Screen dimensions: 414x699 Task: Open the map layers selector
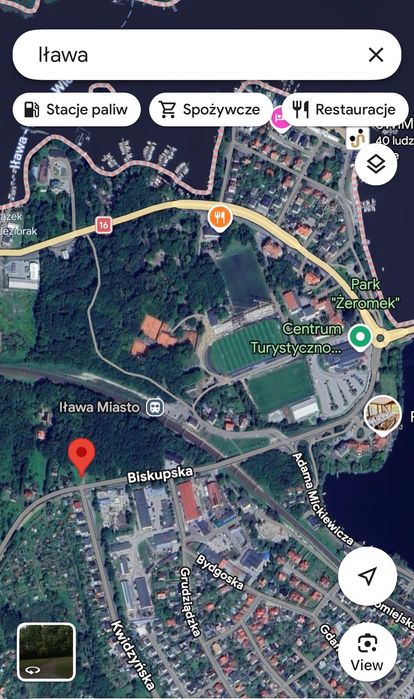[x=376, y=164]
